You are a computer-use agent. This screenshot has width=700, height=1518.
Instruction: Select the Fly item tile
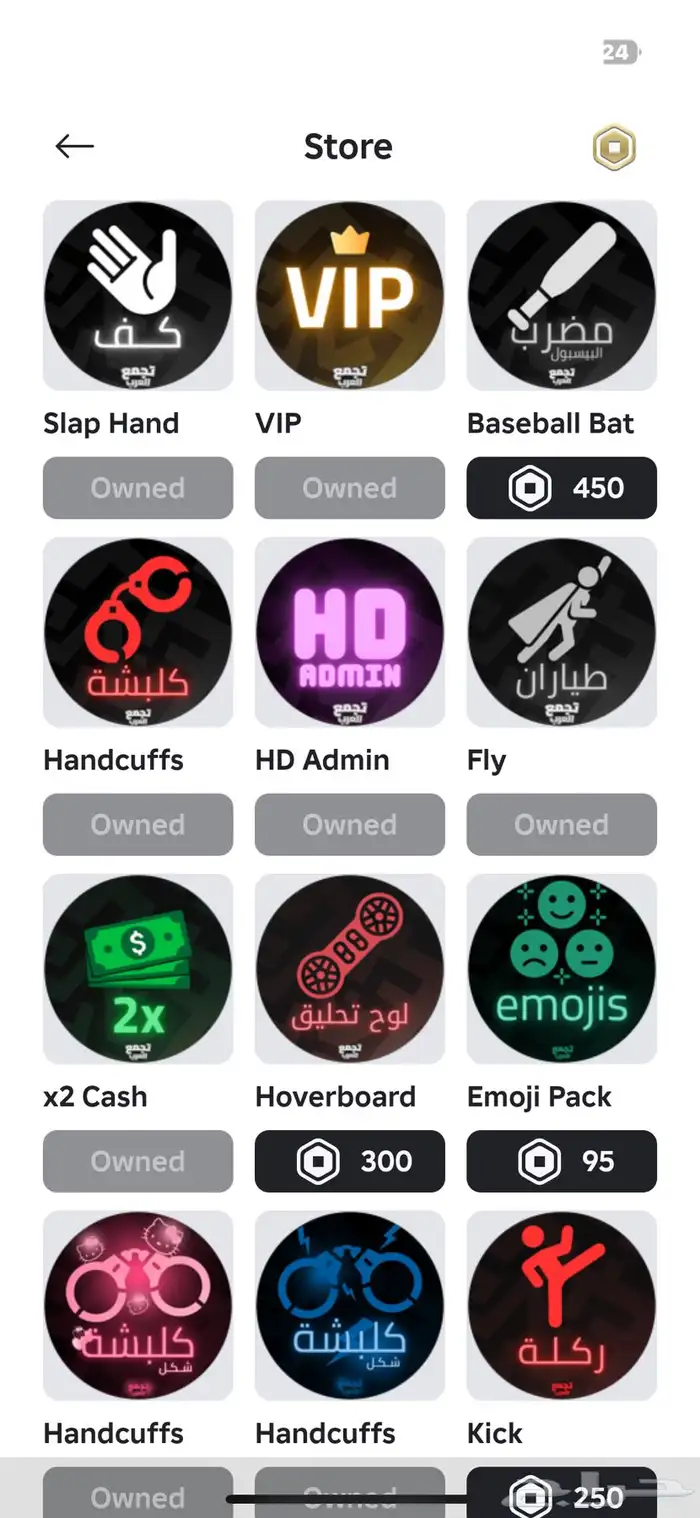coord(561,632)
